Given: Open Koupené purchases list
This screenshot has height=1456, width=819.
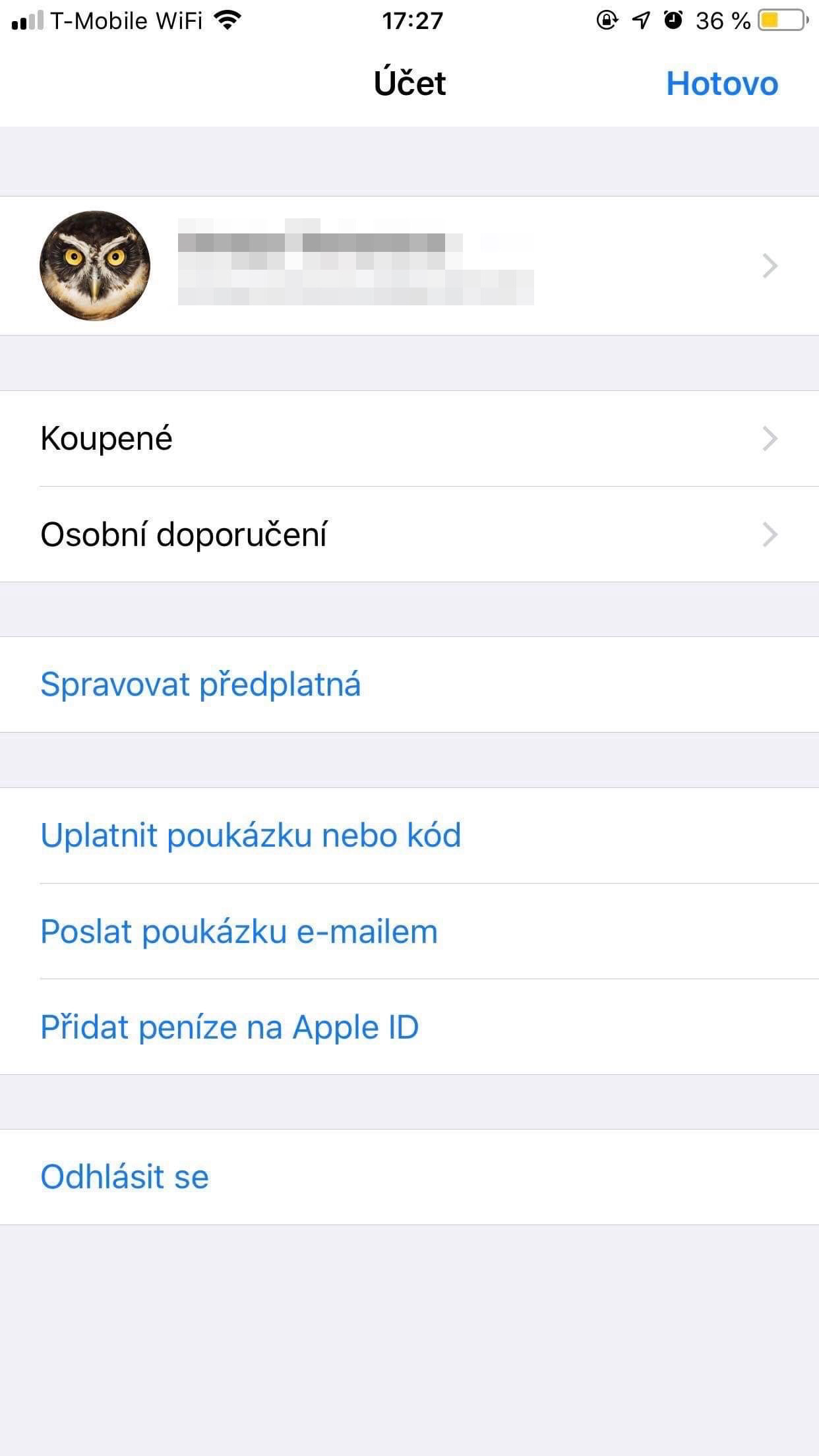Looking at the screenshot, I should [x=409, y=439].
